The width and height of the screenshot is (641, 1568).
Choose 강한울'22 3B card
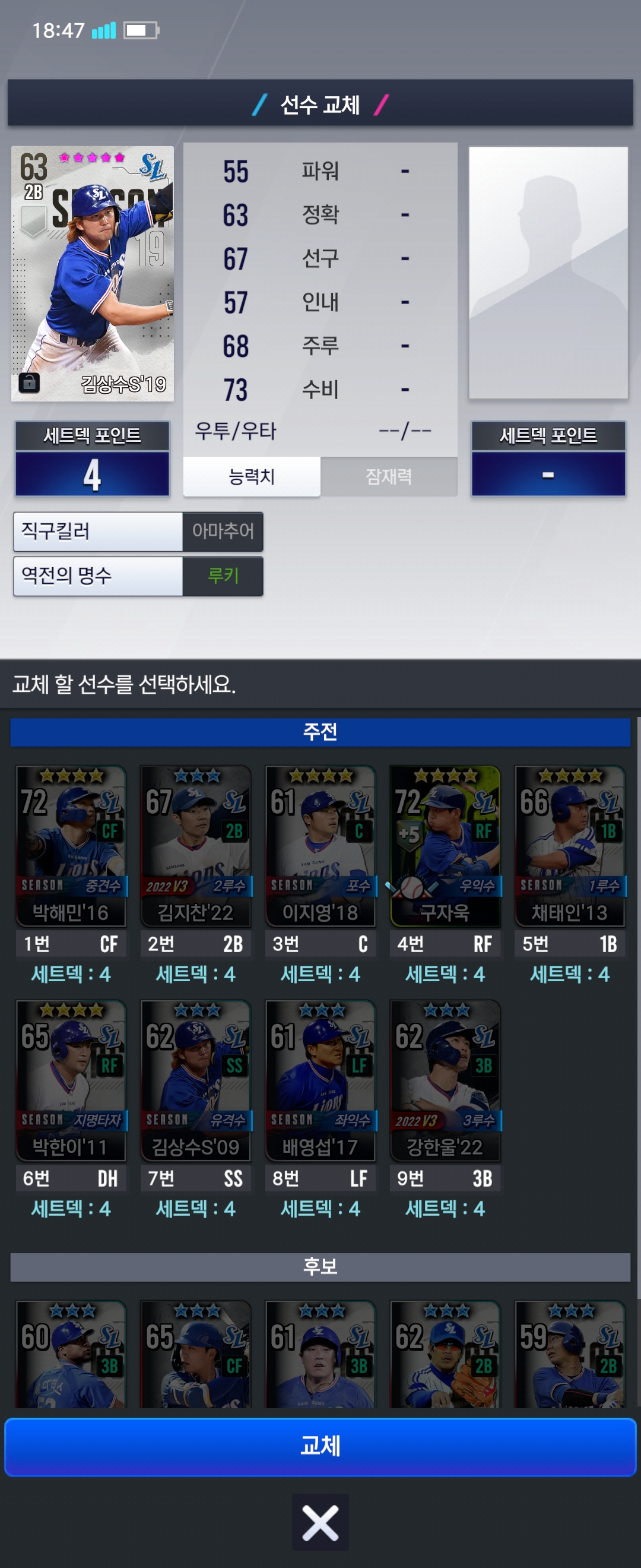tap(445, 1080)
